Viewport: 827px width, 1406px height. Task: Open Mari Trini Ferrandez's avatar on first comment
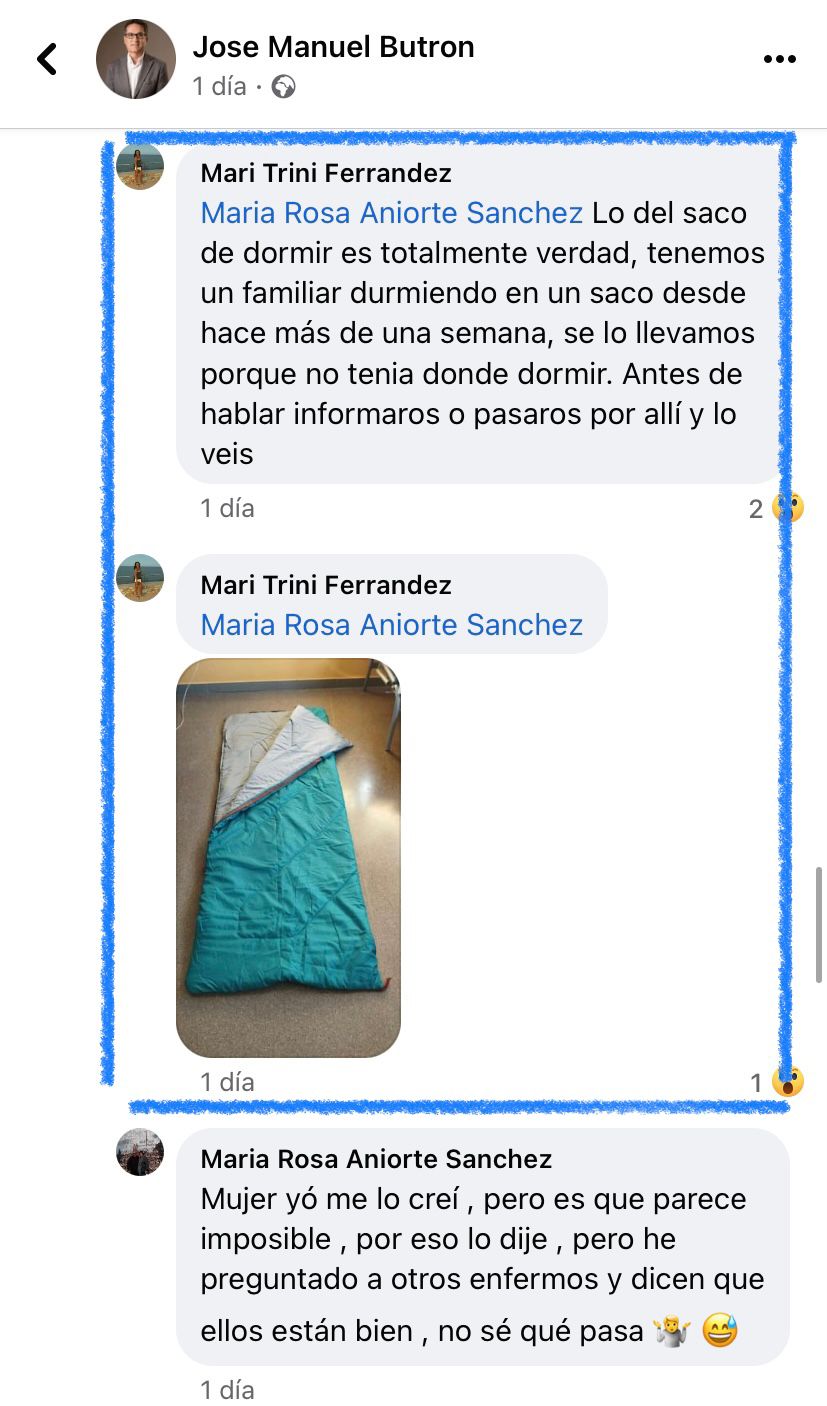(x=140, y=166)
